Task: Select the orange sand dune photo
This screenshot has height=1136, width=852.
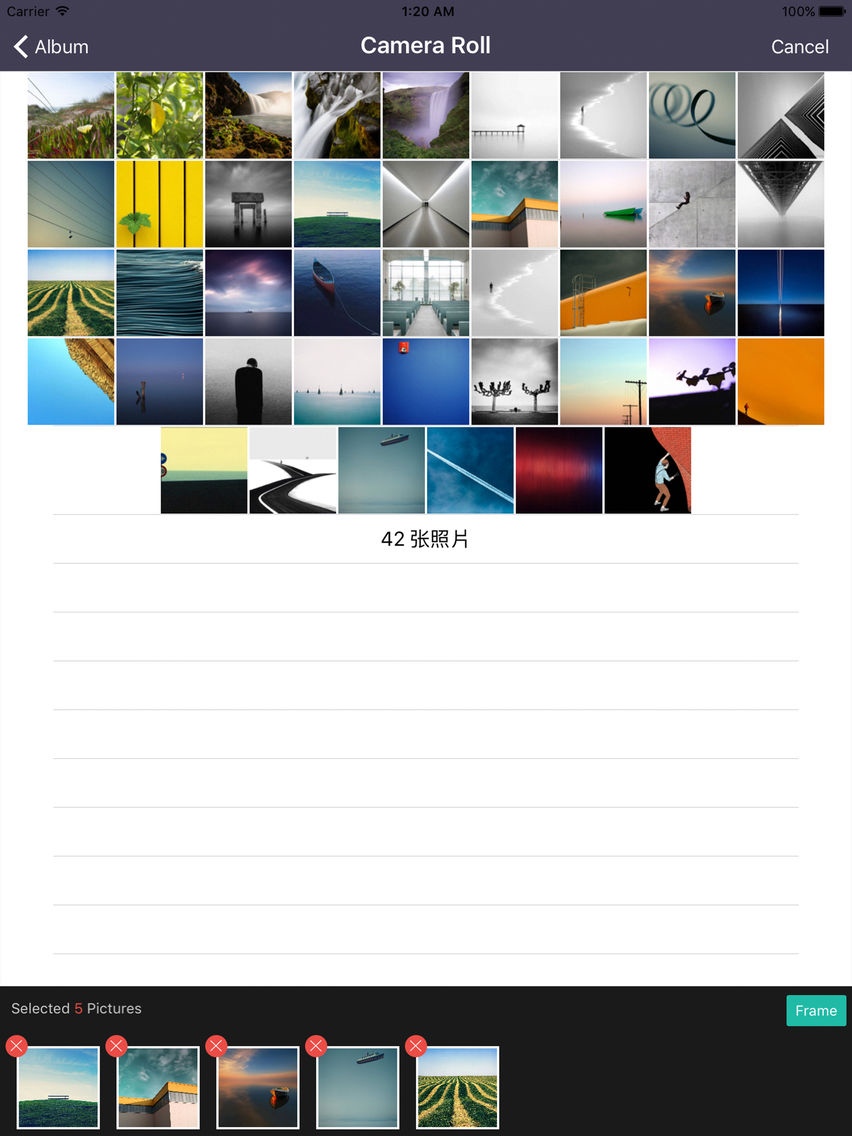Action: [x=781, y=381]
